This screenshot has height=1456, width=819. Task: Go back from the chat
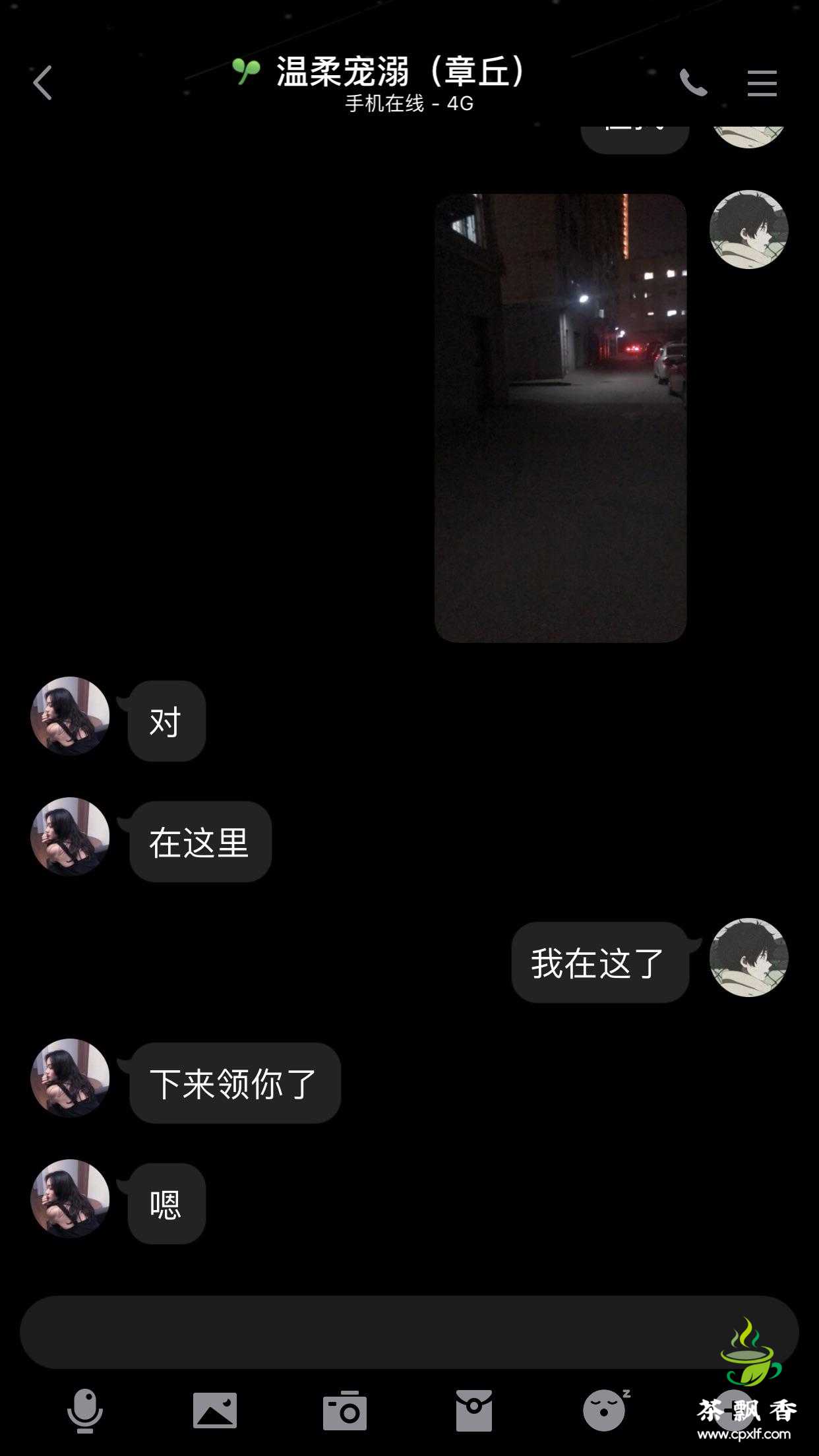43,83
